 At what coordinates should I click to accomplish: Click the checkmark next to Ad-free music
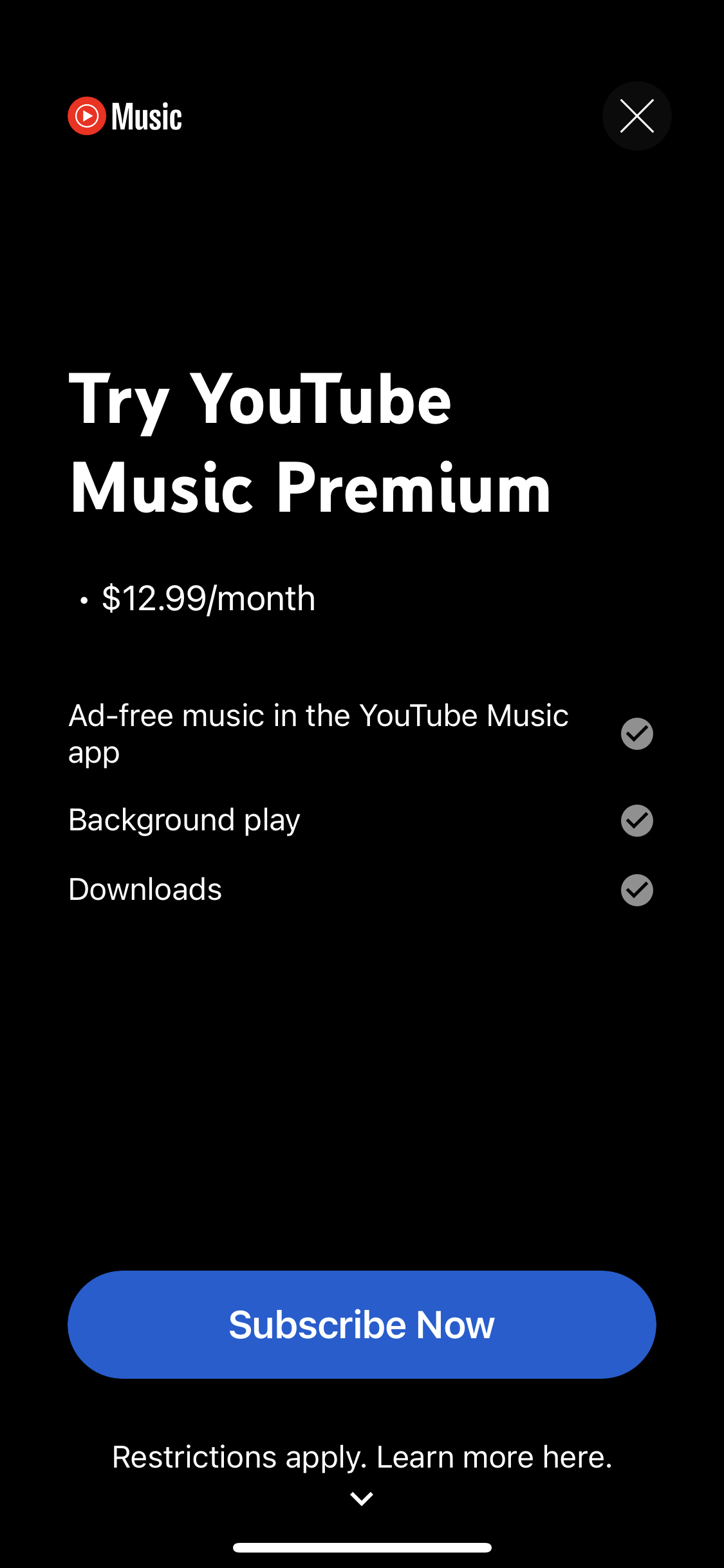[636, 734]
